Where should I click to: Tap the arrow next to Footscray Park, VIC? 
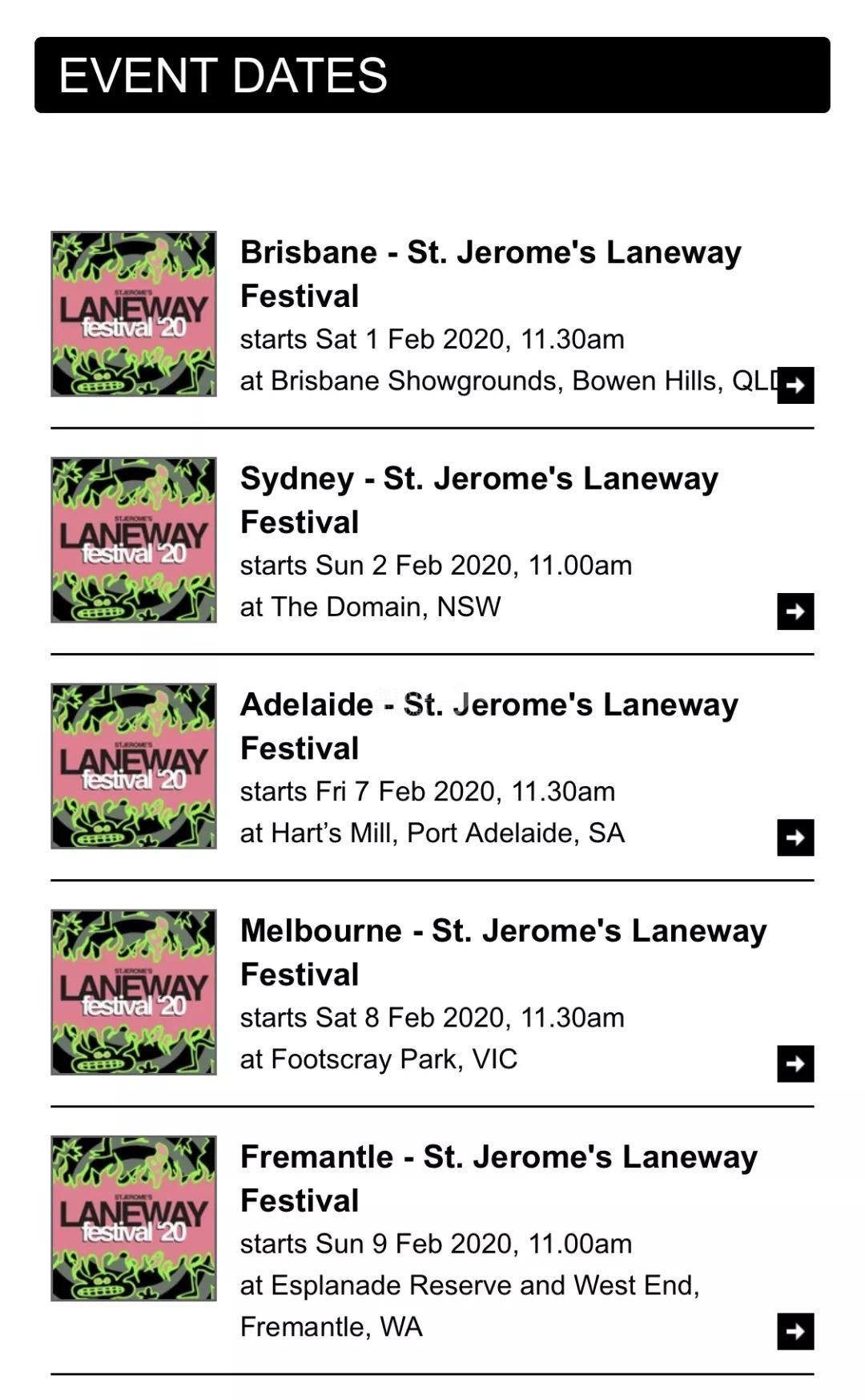click(795, 1063)
